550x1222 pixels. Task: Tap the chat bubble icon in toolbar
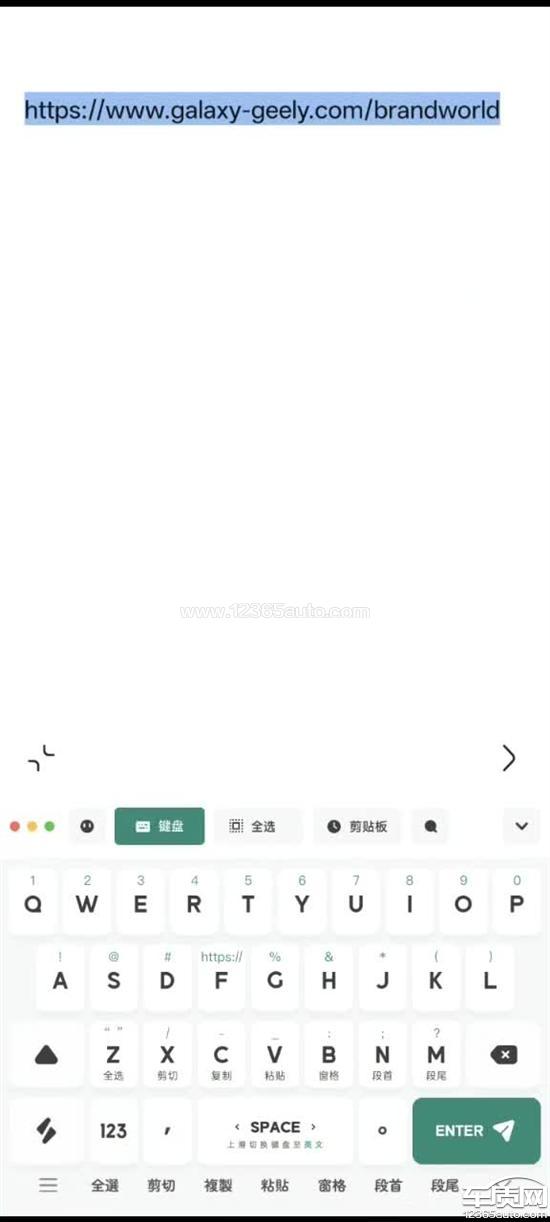[430, 826]
